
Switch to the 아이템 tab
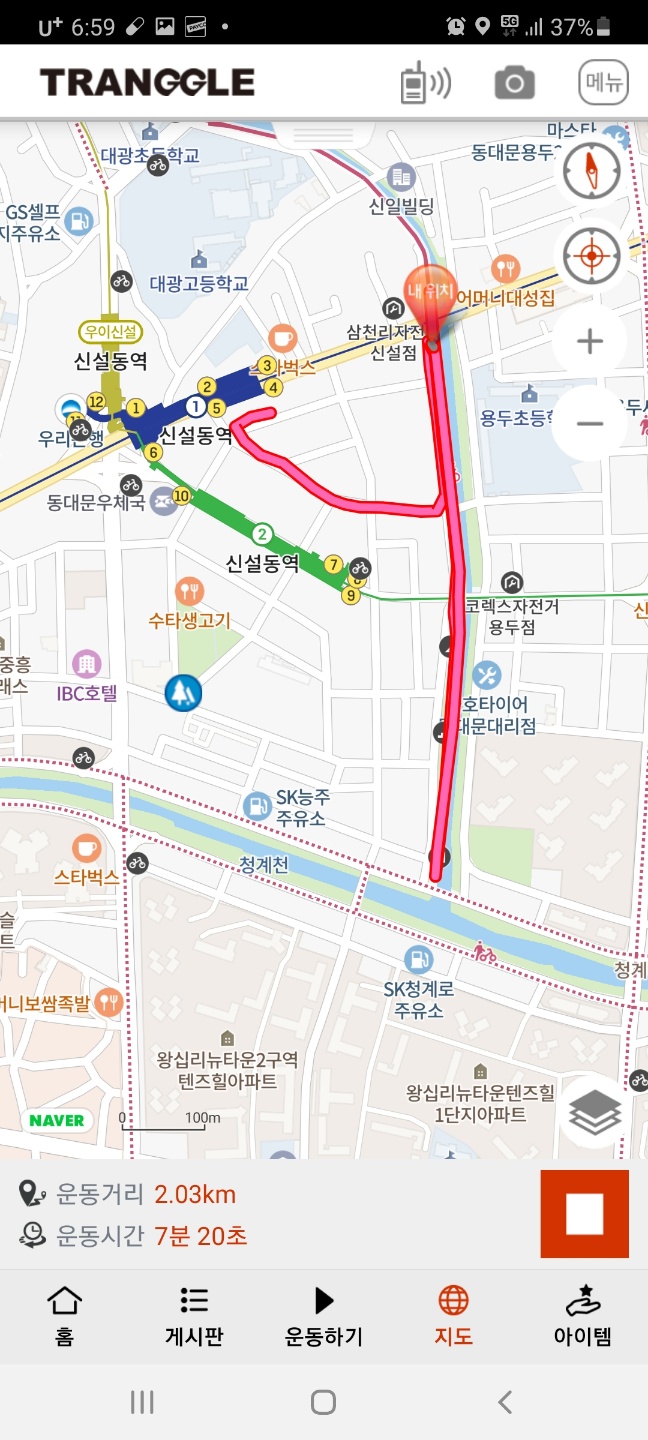(582, 1317)
